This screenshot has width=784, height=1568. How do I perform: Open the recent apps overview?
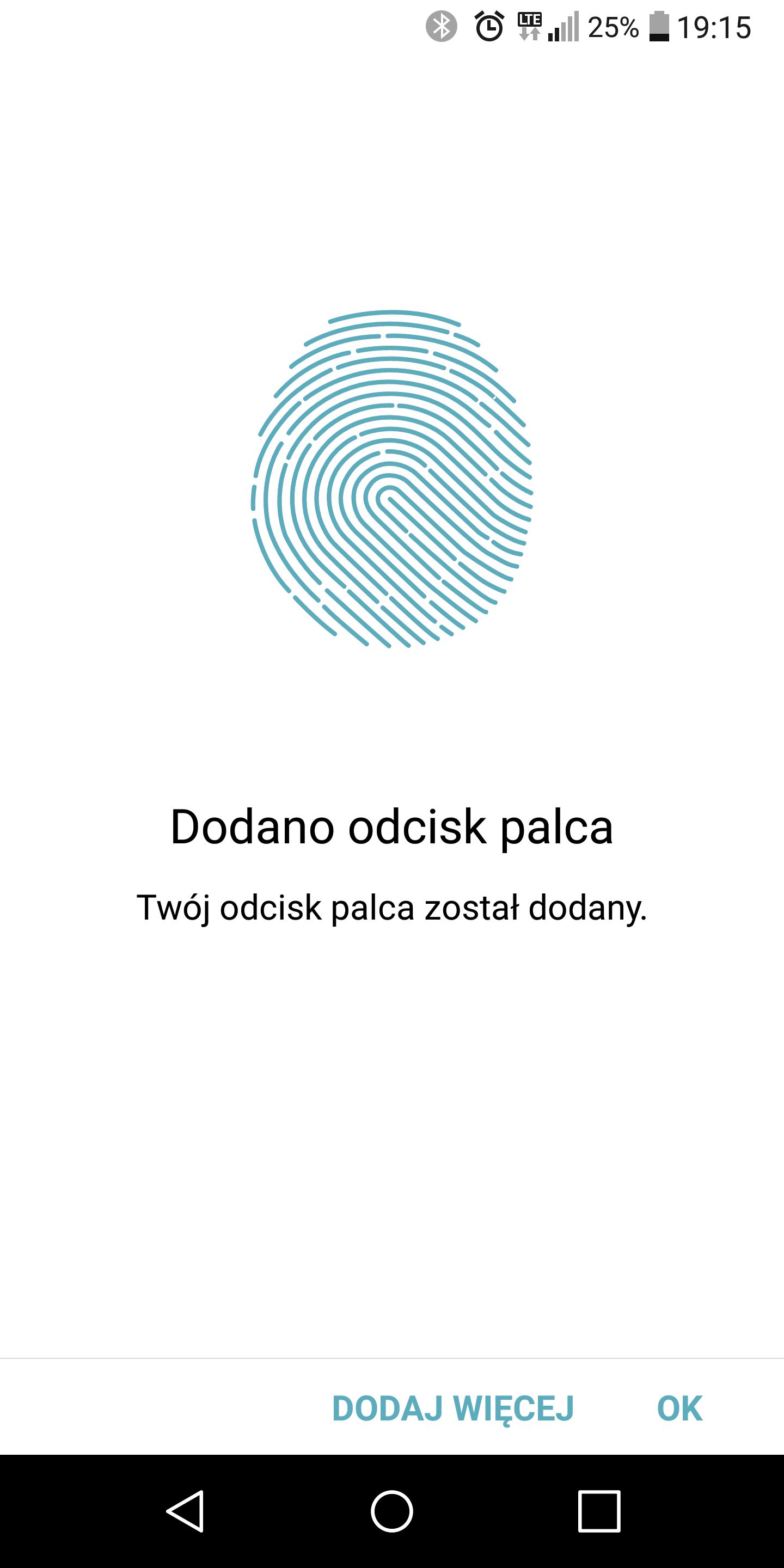point(599,1511)
